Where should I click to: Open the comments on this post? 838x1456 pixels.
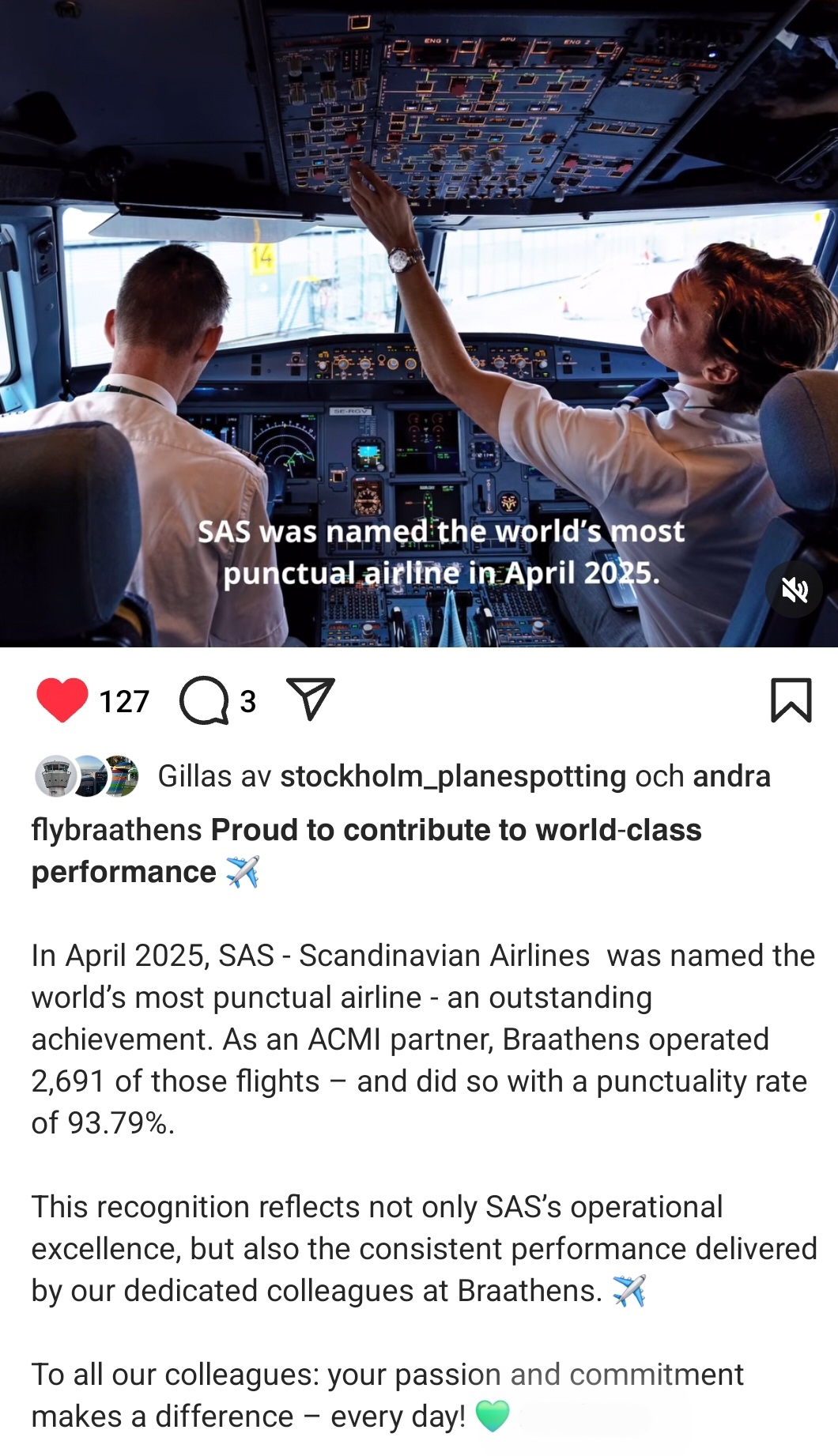coord(205,700)
